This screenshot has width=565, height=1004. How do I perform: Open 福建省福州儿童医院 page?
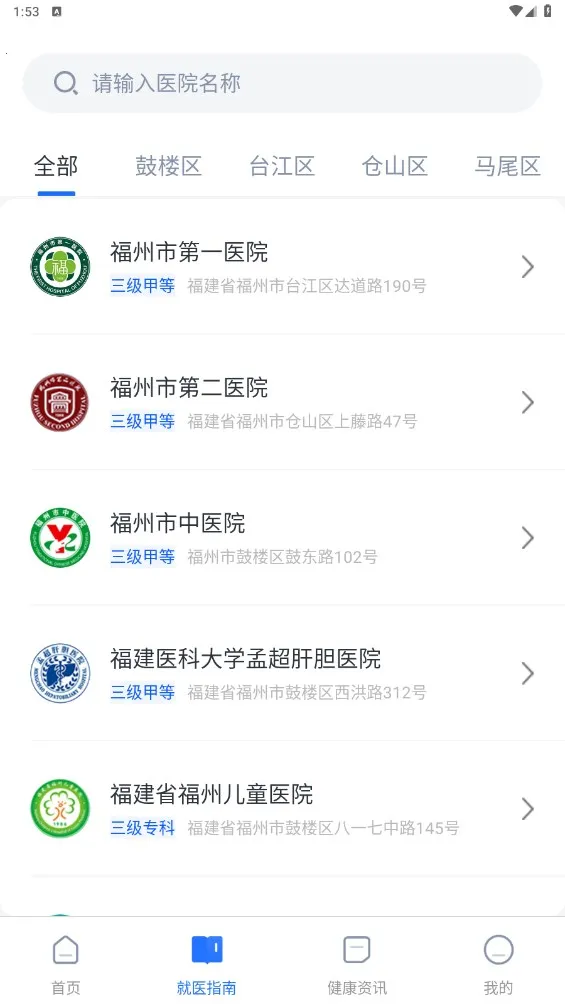tap(282, 809)
